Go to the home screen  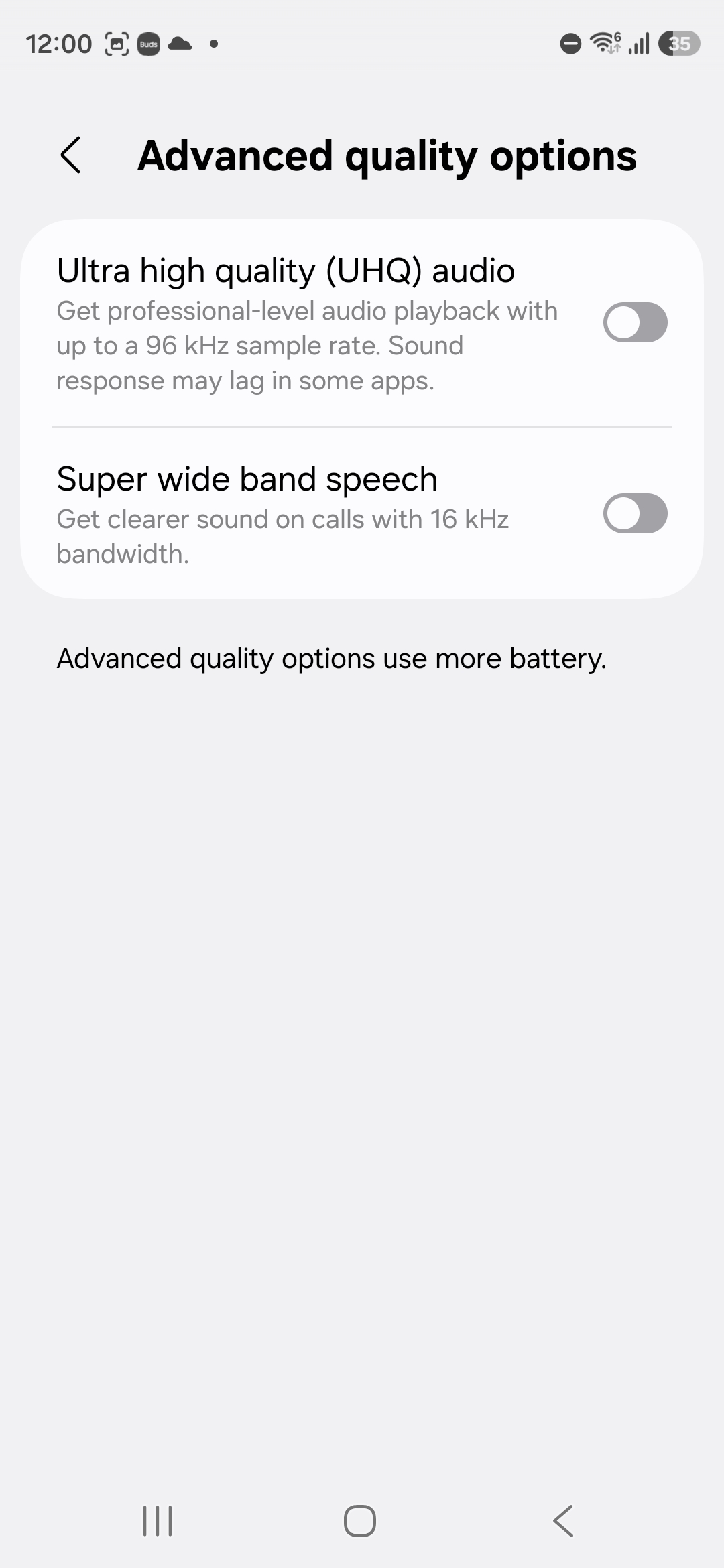360,1520
